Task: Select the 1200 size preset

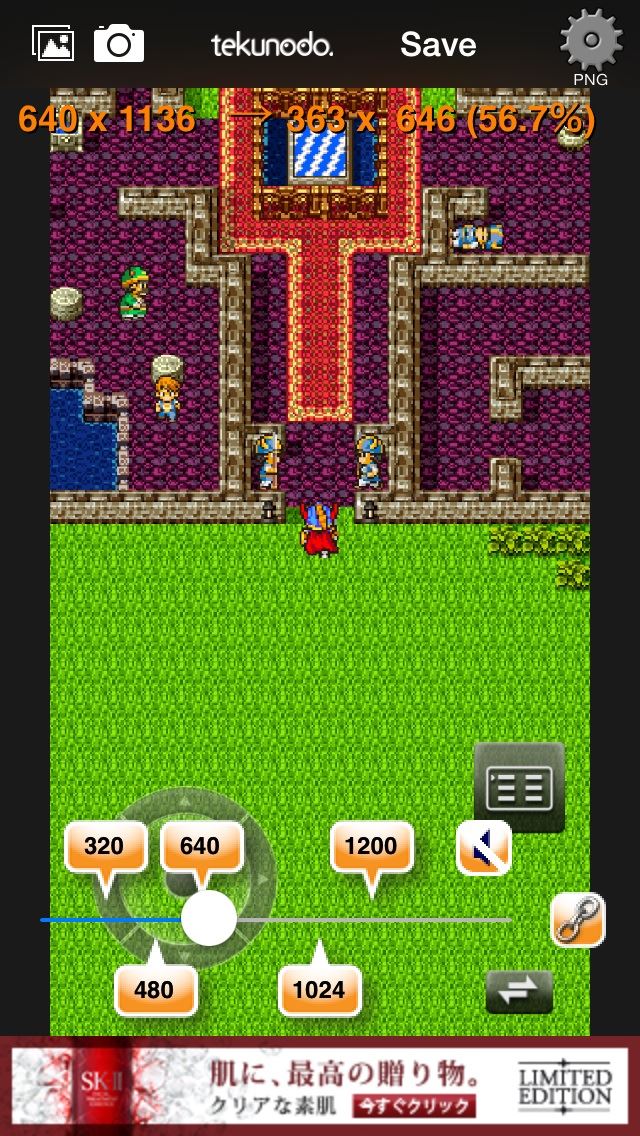Action: pos(371,848)
